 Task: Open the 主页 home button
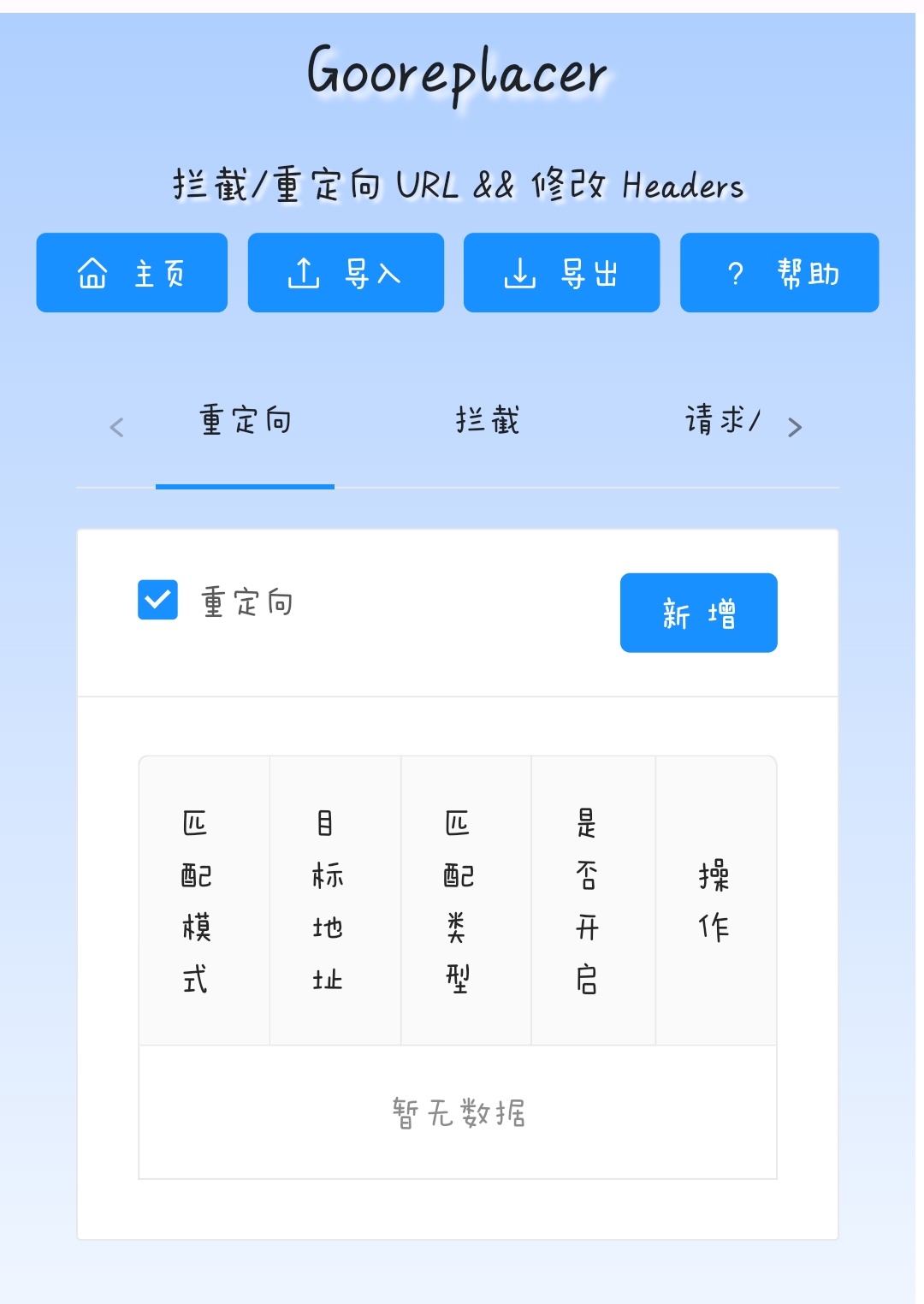coord(132,273)
